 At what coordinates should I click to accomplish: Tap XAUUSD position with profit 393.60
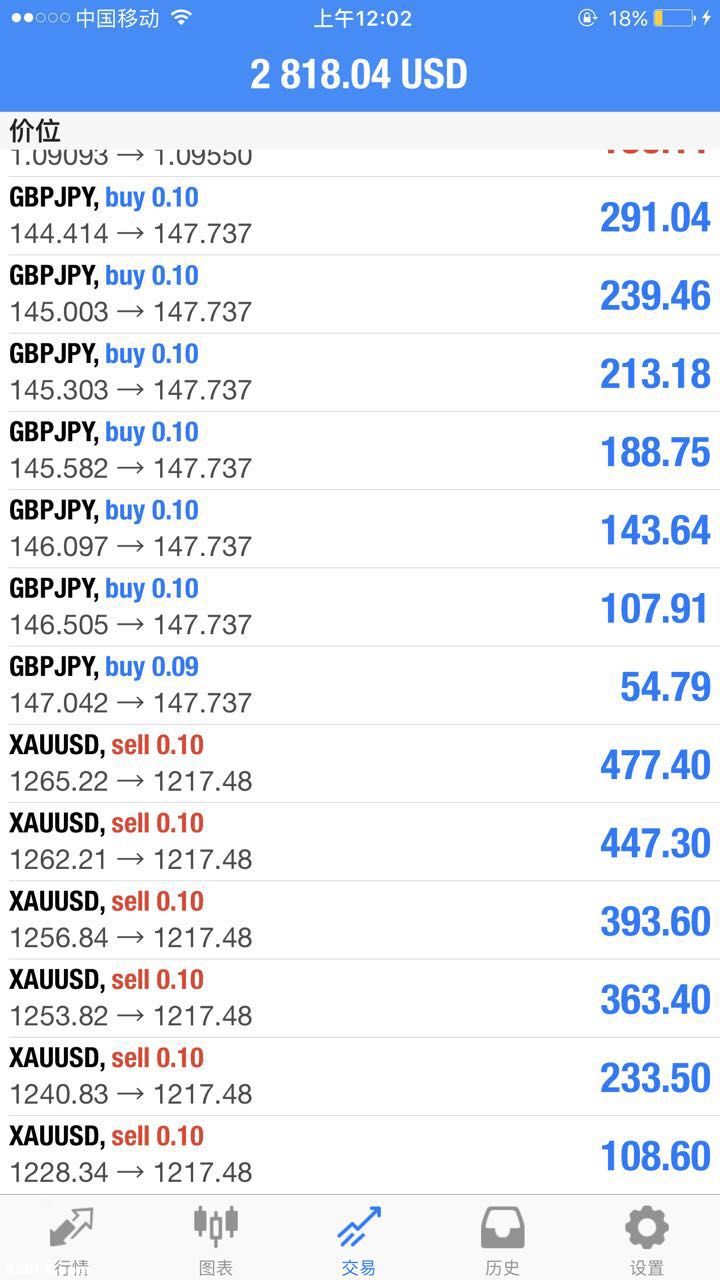tap(360, 920)
